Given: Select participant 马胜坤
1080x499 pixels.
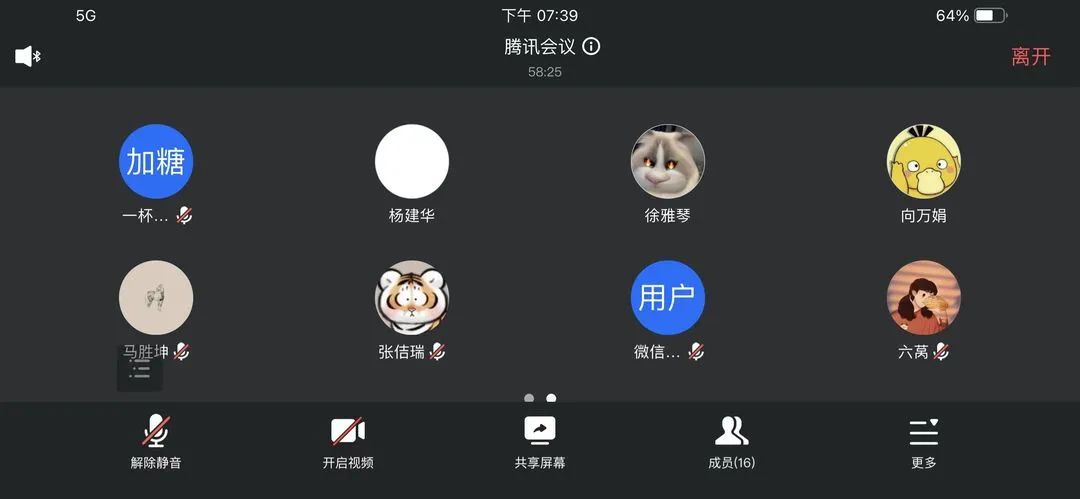Looking at the screenshot, I should pyautogui.click(x=155, y=298).
